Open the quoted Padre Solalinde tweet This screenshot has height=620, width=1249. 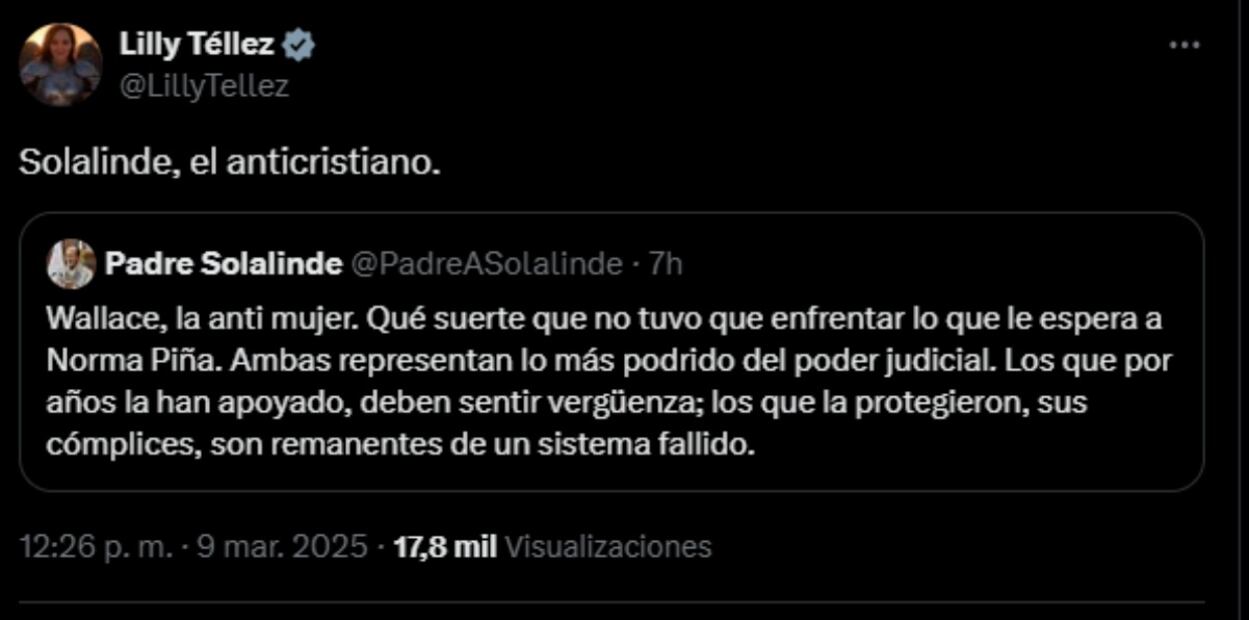(610, 380)
